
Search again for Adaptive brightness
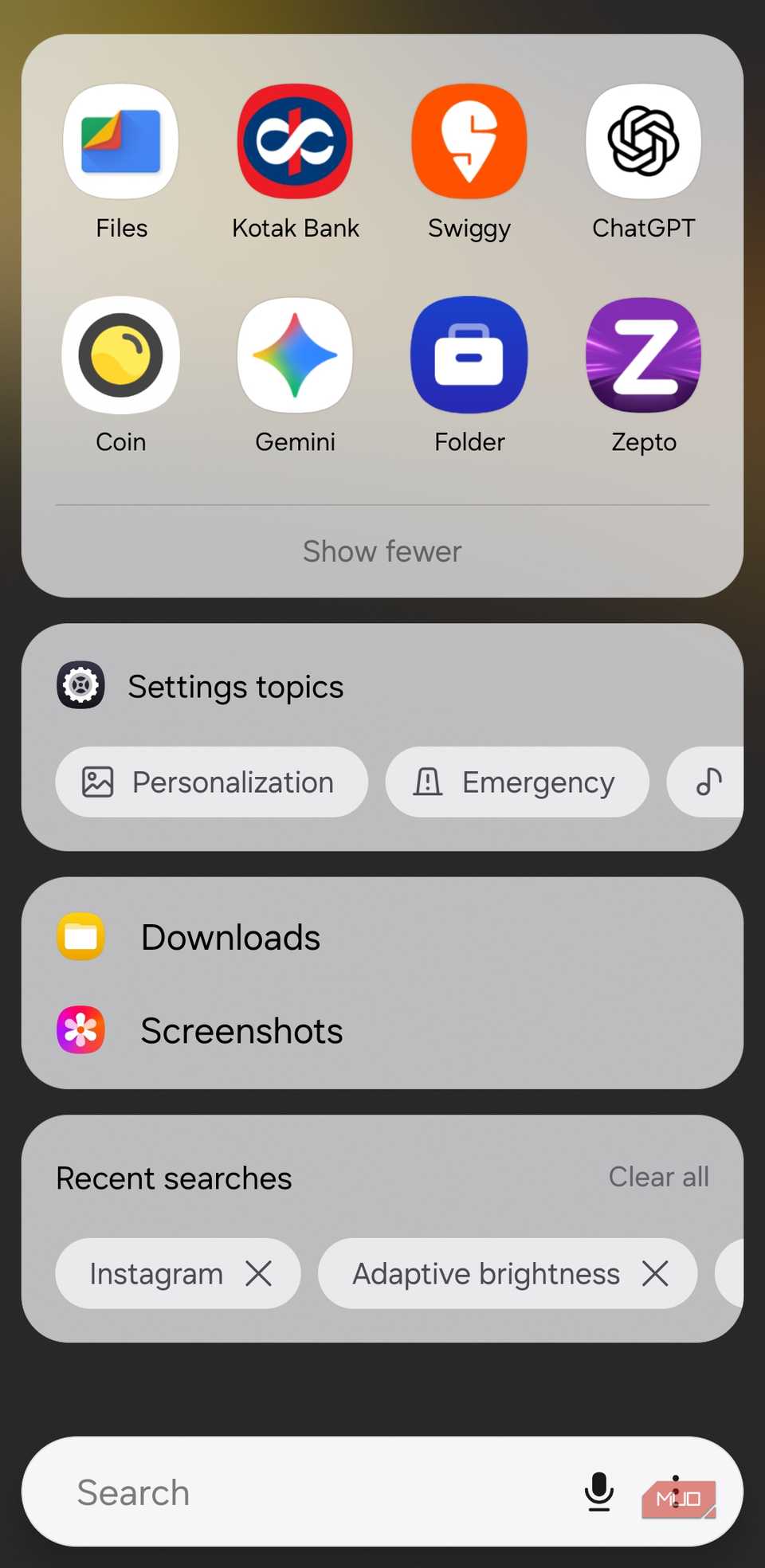486,1274
